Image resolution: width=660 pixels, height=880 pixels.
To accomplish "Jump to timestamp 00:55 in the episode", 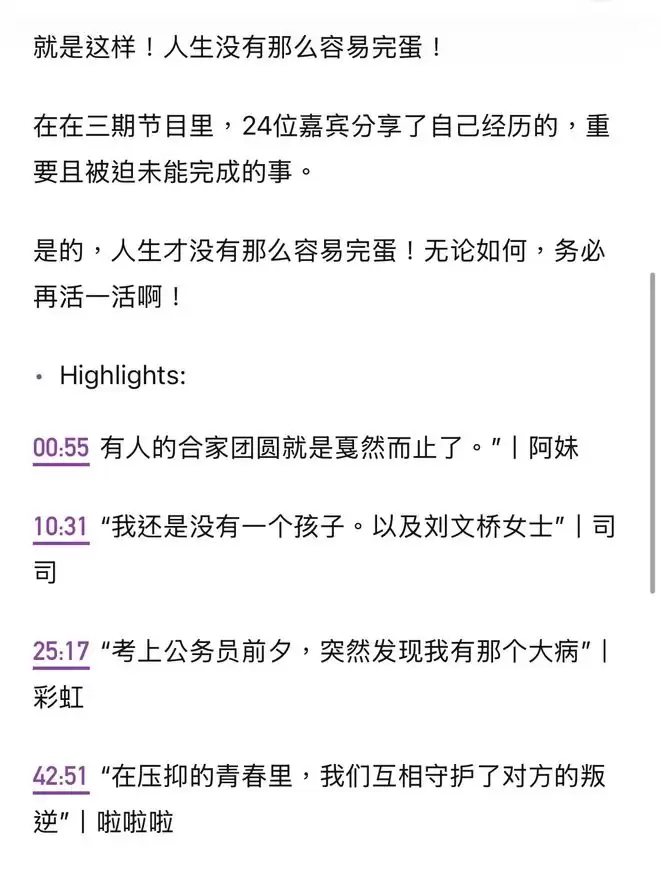I will (x=61, y=449).
